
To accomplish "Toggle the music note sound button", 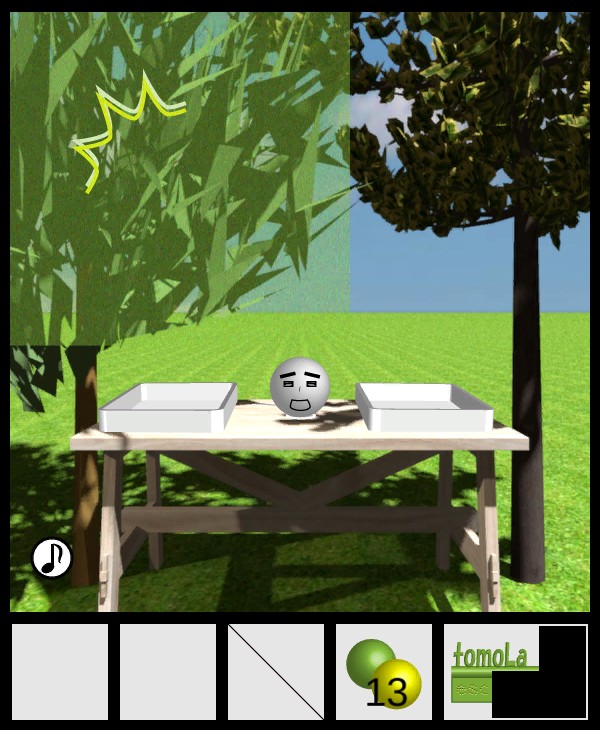I will pyautogui.click(x=52, y=558).
